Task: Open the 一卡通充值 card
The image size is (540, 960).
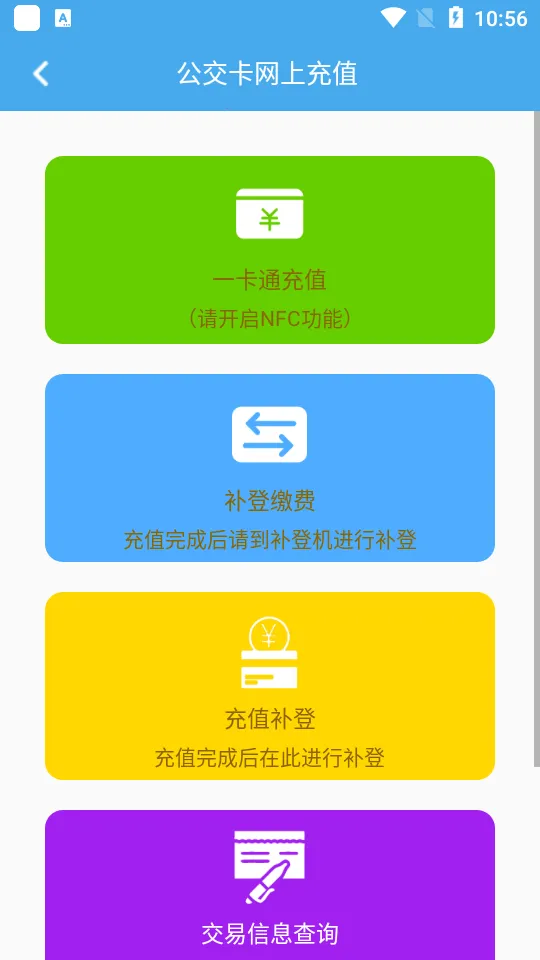Action: click(269, 250)
